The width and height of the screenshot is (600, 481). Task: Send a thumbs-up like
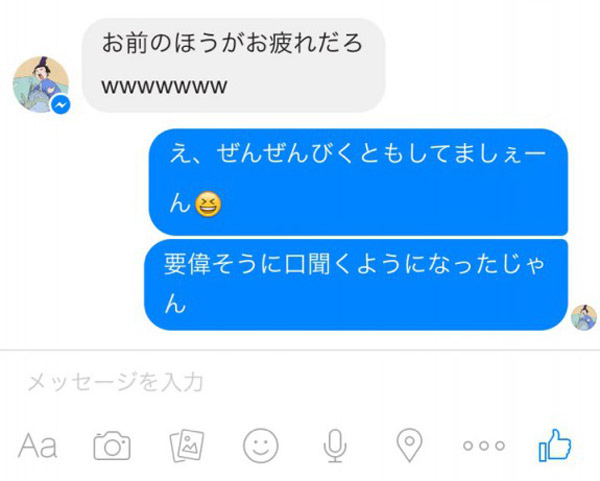554,444
